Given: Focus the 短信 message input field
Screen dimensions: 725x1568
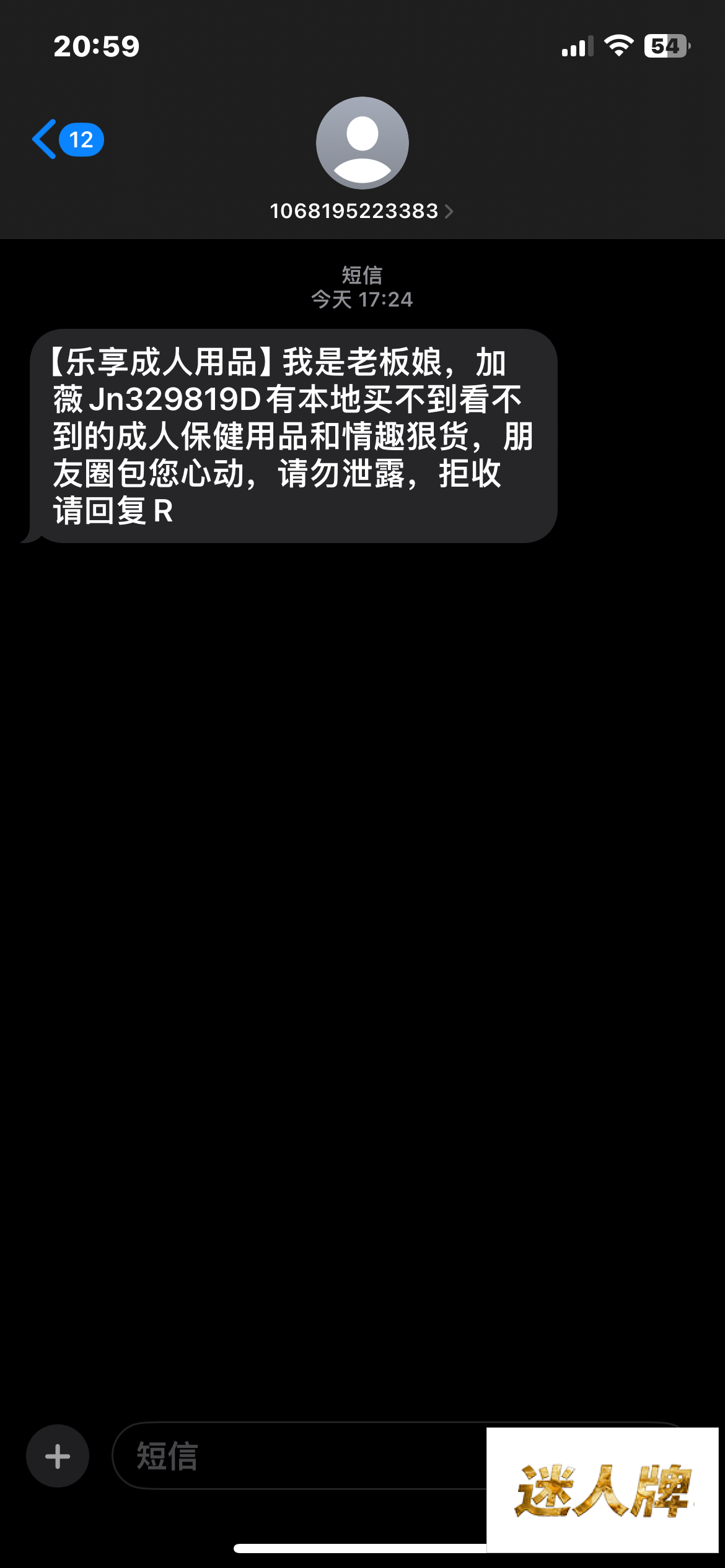Looking at the screenshot, I should [x=297, y=1456].
